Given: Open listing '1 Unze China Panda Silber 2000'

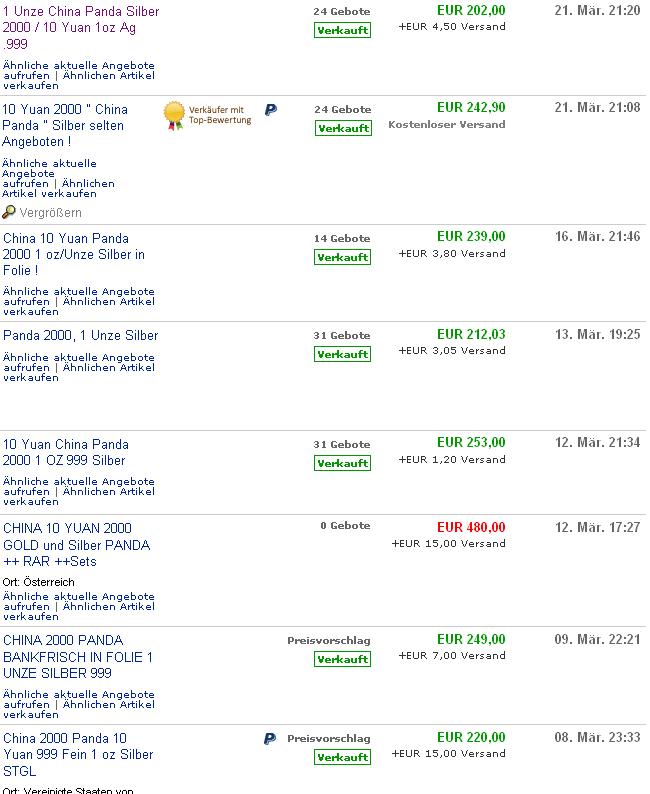Looking at the screenshot, I should click(x=80, y=27).
